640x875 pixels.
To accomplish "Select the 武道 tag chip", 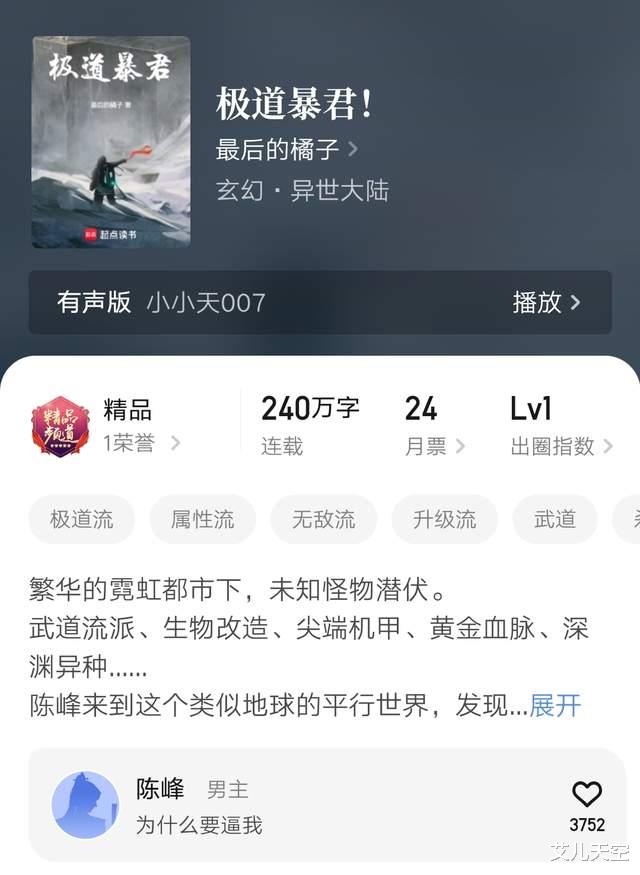I will pos(554,519).
